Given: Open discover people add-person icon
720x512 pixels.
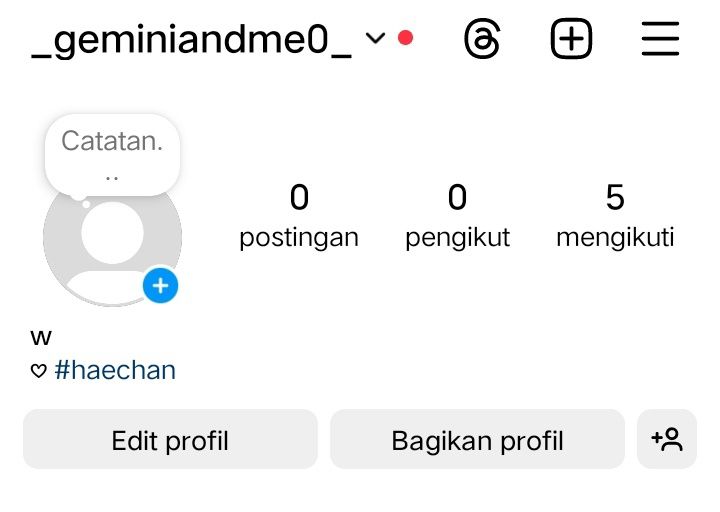Looking at the screenshot, I should pos(667,439).
